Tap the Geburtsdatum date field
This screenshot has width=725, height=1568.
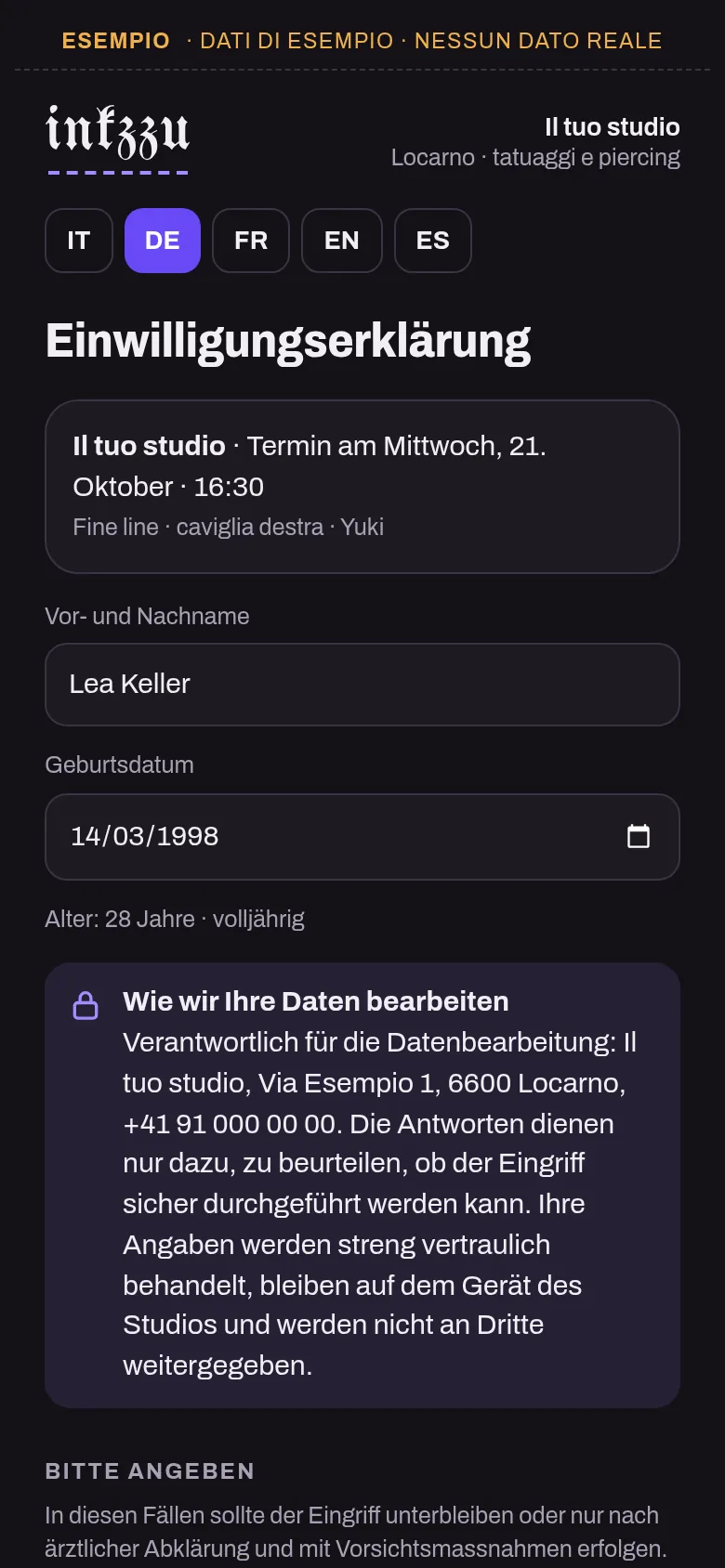[x=362, y=837]
